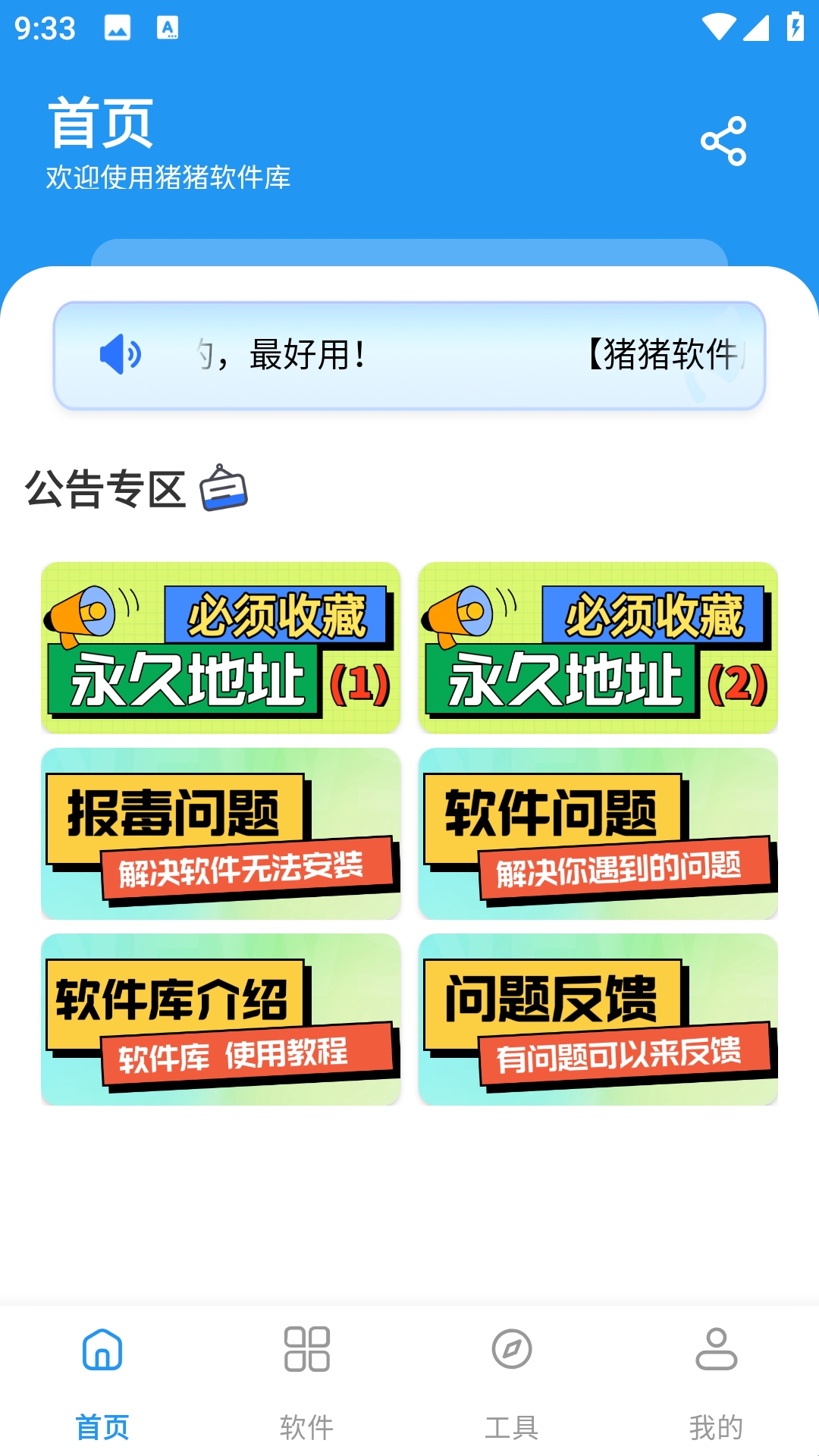This screenshot has height=1456, width=819.
Task: Open the 软件问题 card
Action: pos(598,833)
